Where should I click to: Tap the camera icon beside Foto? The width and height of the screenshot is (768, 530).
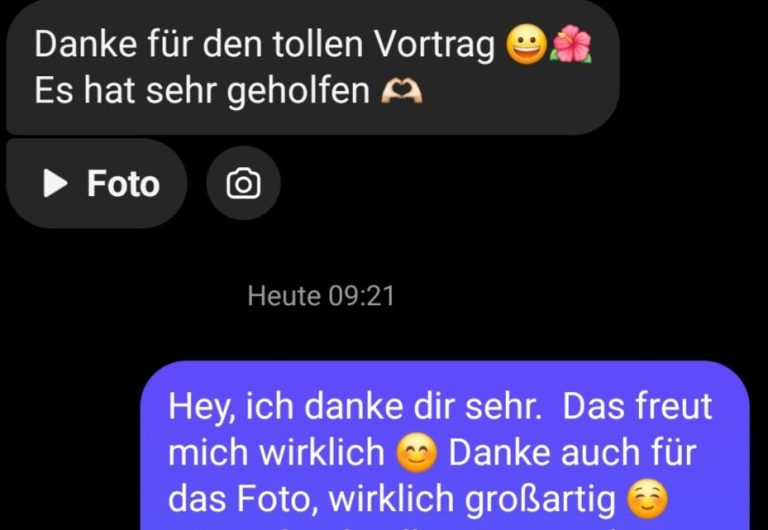(x=243, y=183)
